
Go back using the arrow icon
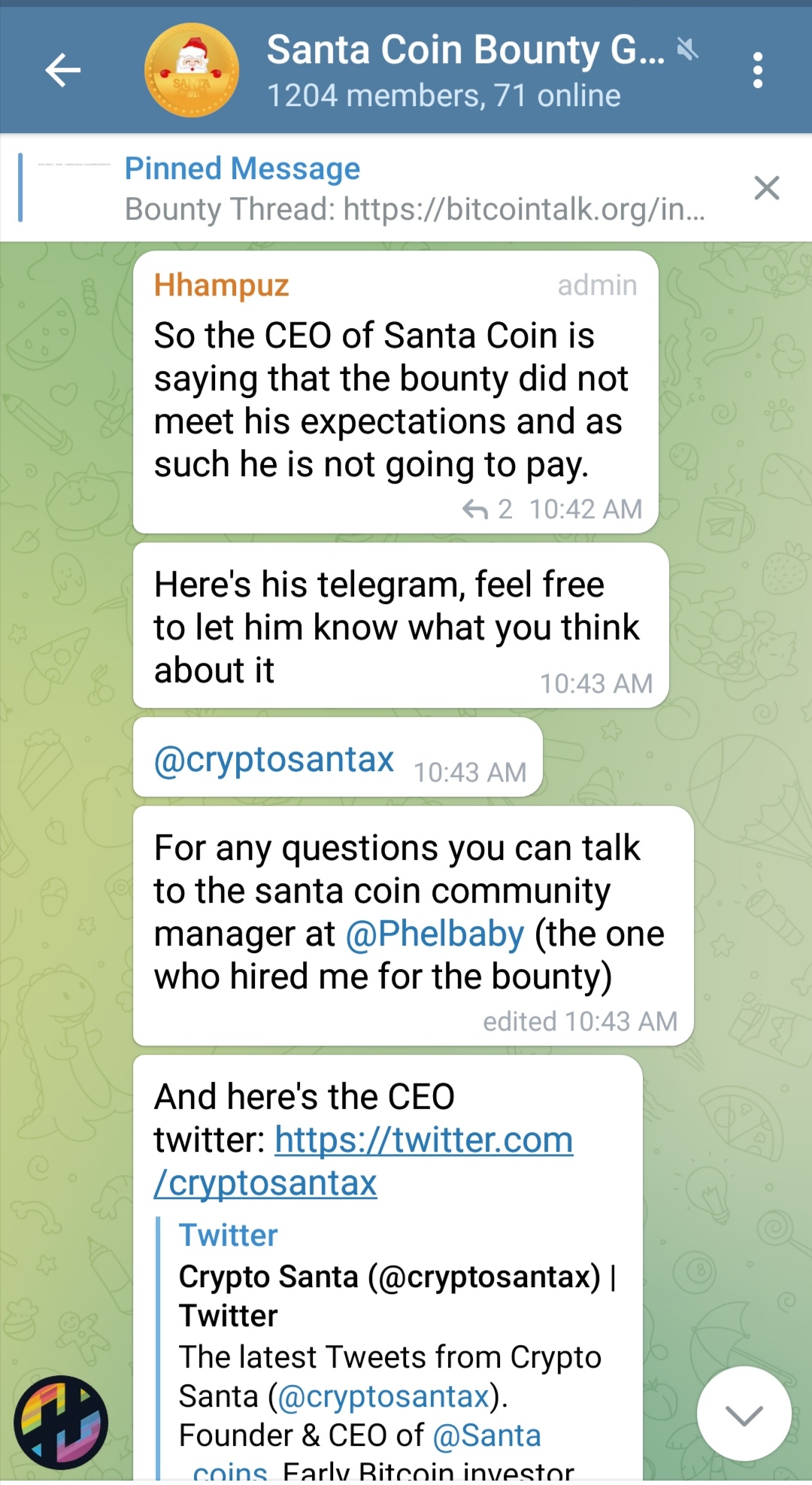[63, 71]
